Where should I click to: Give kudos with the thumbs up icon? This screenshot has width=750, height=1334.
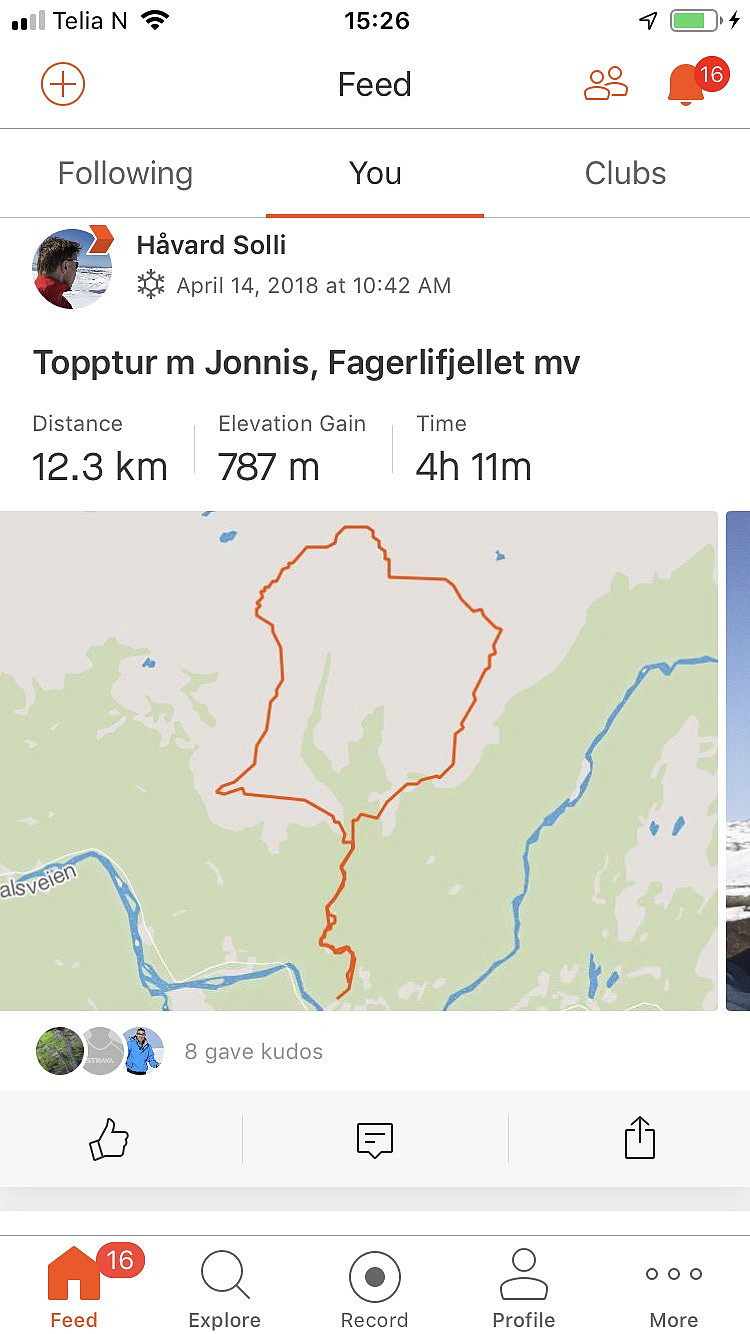click(x=109, y=1139)
